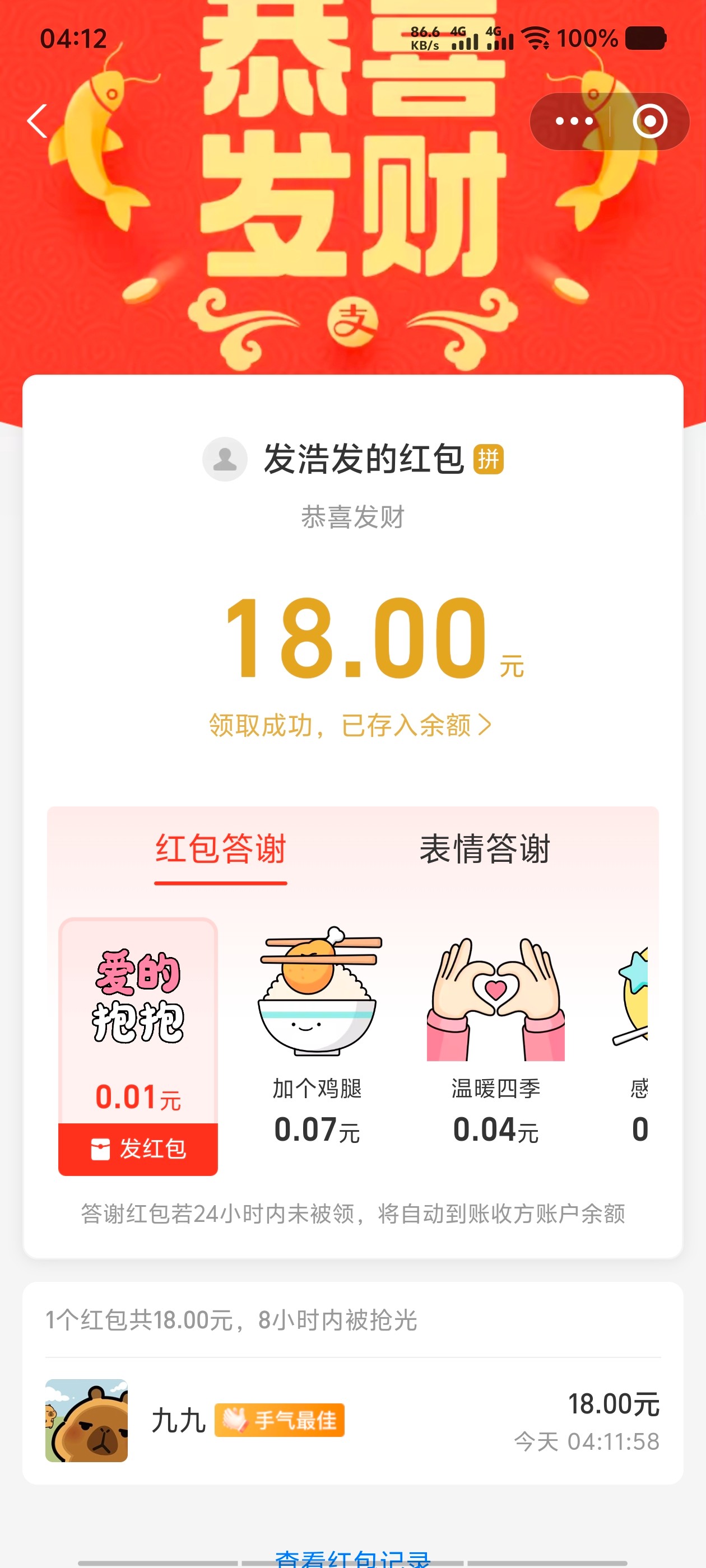Switch to the 表情答谢 tab
The image size is (706, 1568).
(484, 848)
